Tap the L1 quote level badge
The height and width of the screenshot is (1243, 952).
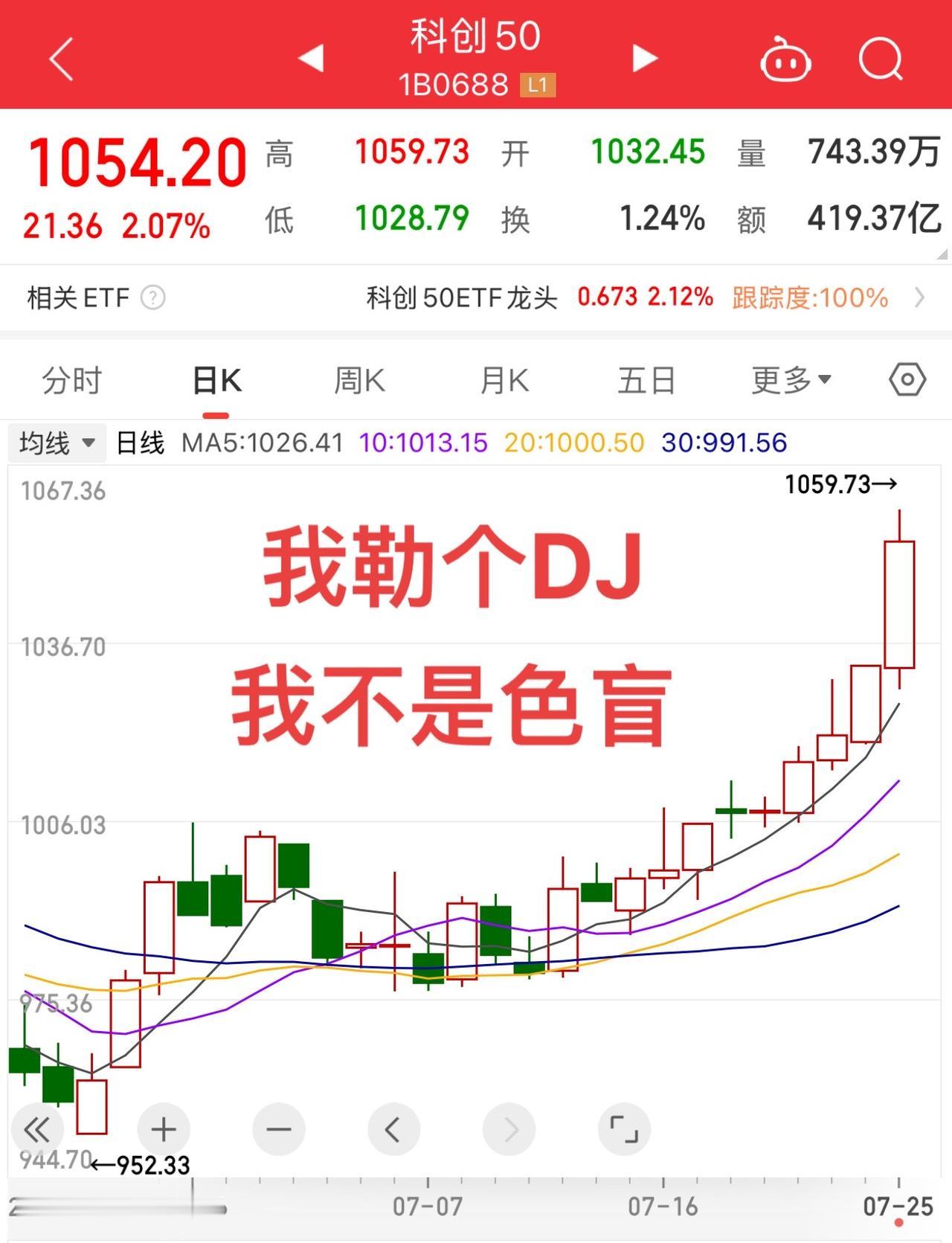538,86
